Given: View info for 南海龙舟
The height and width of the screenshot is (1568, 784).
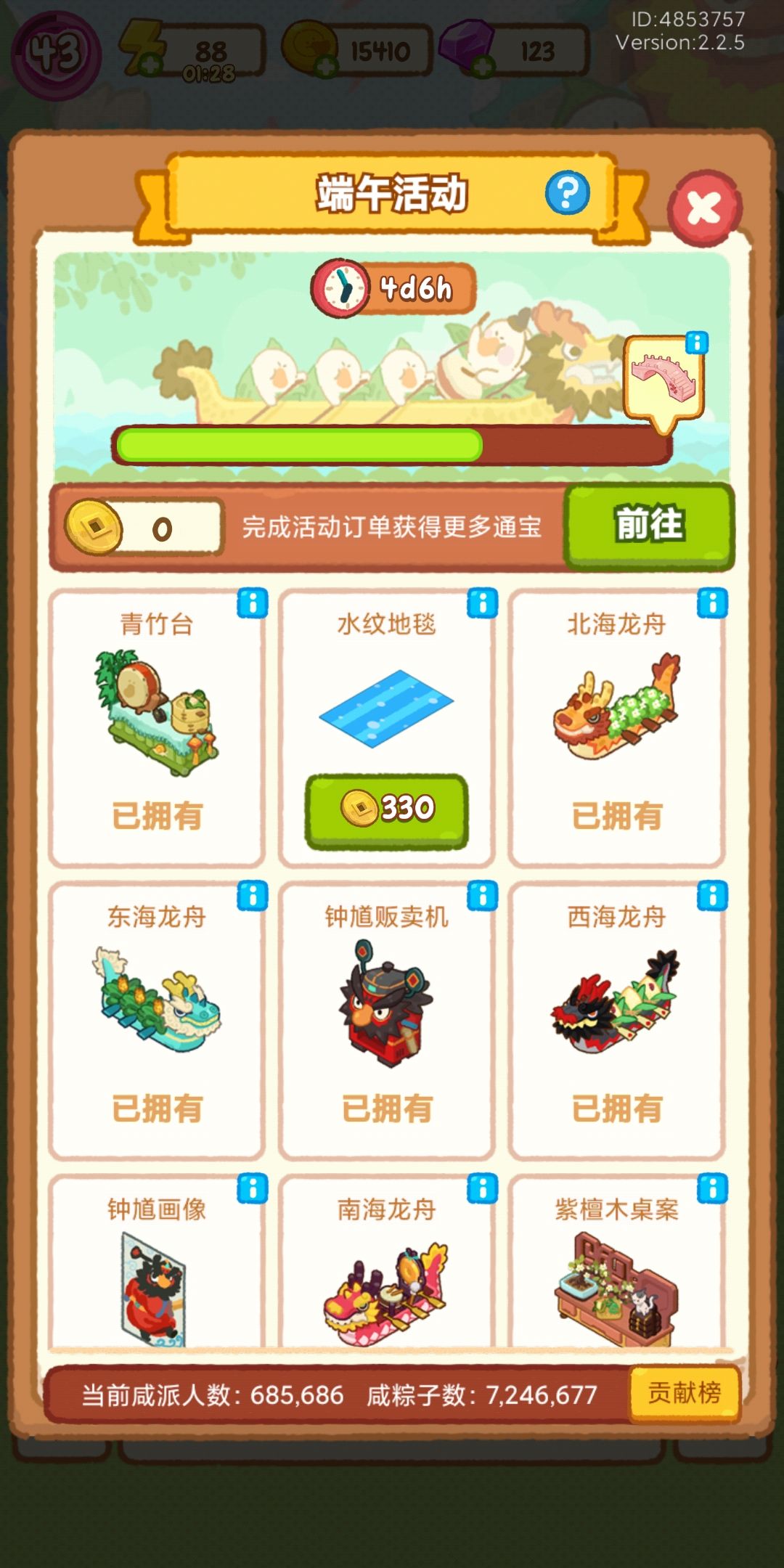Looking at the screenshot, I should pyautogui.click(x=483, y=1188).
